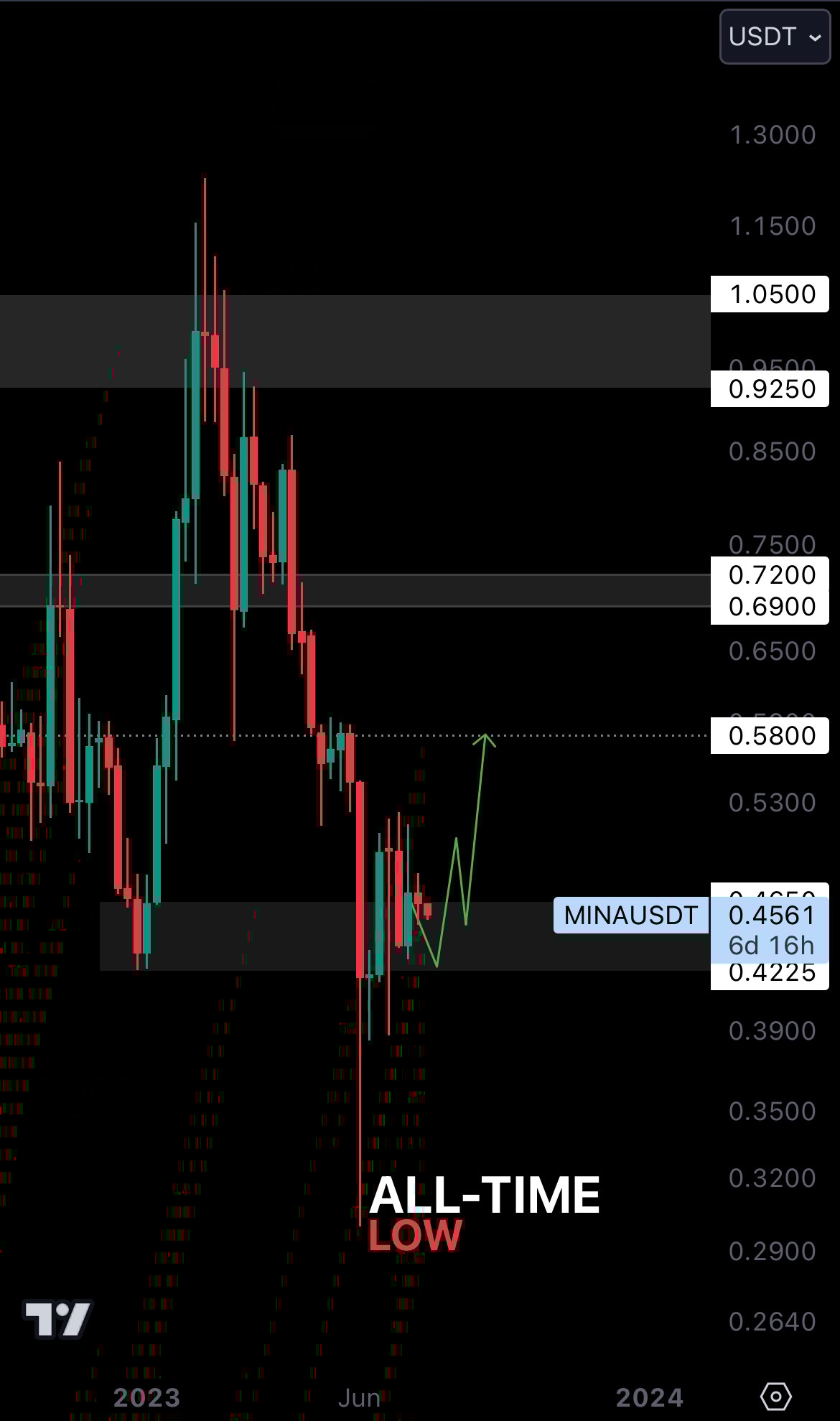Open the USDT currency dropdown
Image resolution: width=840 pixels, height=1421 pixels.
click(x=775, y=37)
